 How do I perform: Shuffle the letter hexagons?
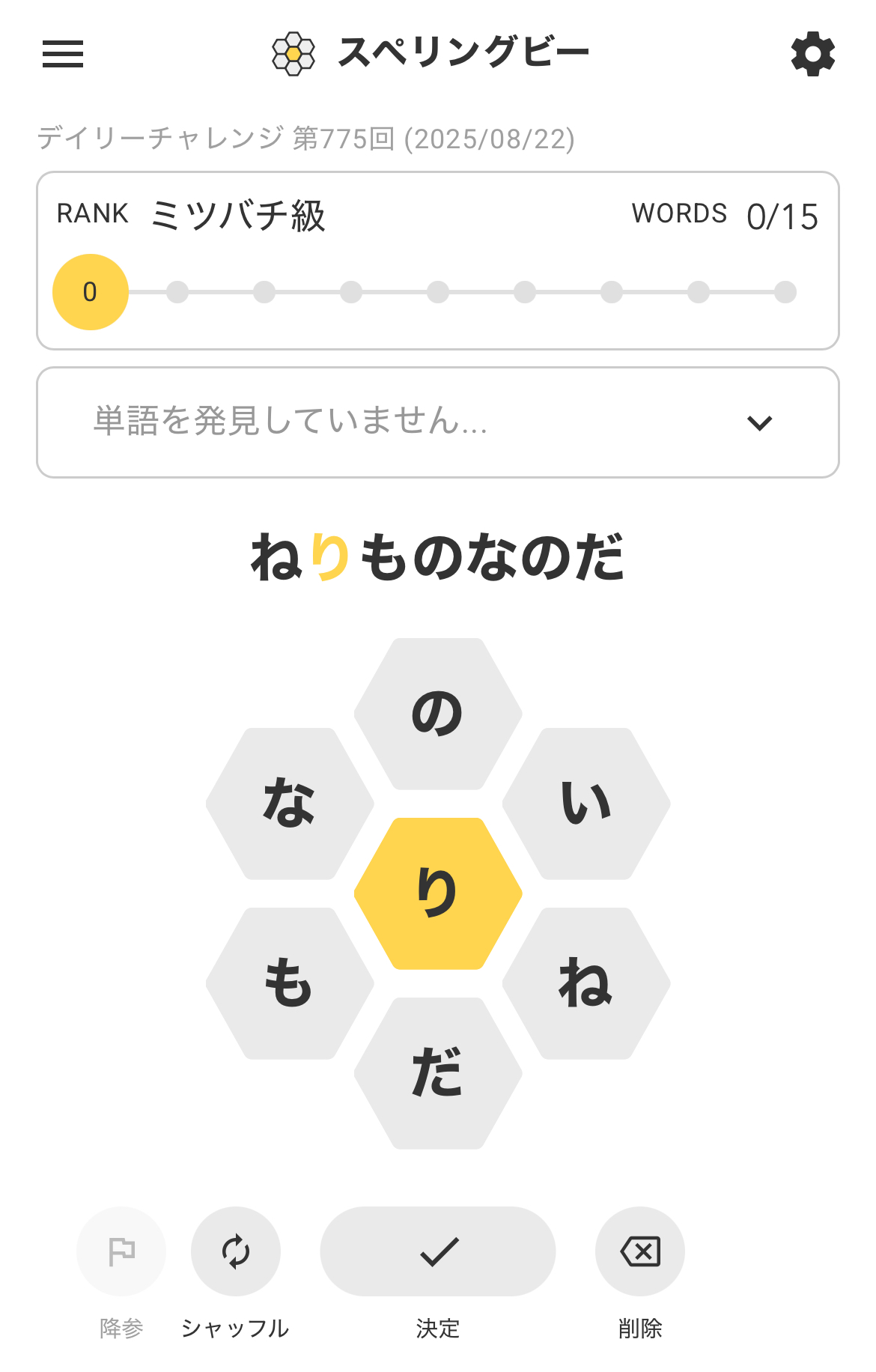(236, 1251)
